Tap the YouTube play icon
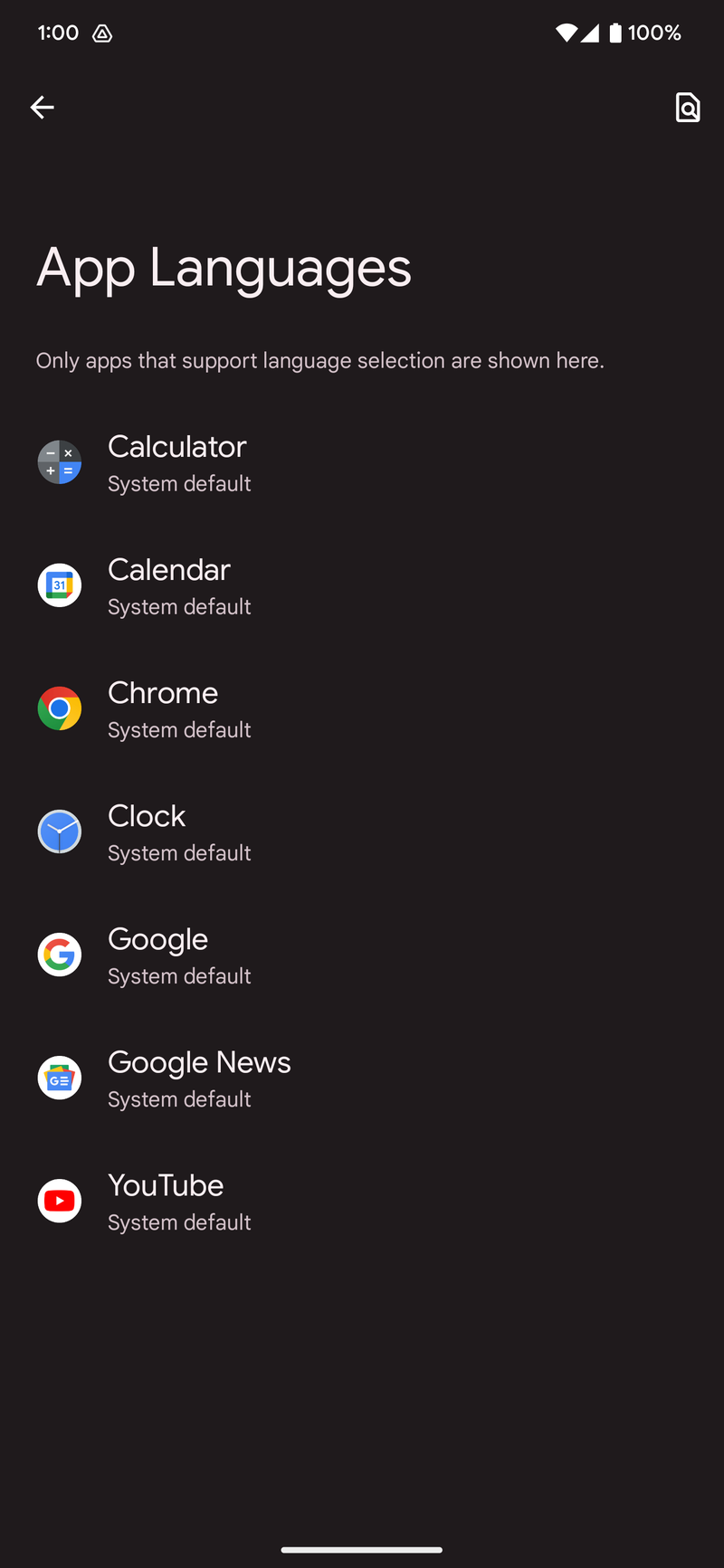The image size is (724, 1568). coord(60,1201)
